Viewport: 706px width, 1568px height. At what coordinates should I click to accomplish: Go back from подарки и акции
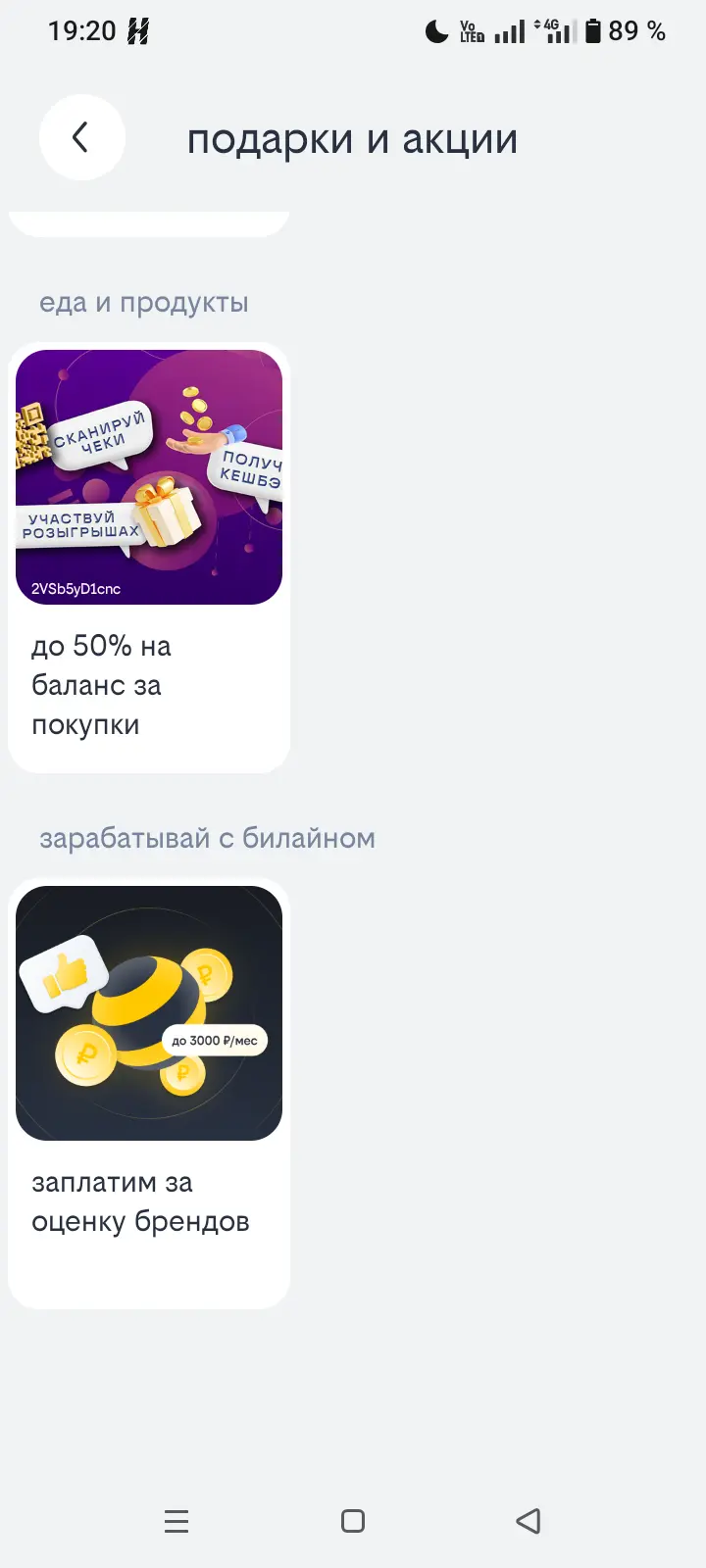81,137
